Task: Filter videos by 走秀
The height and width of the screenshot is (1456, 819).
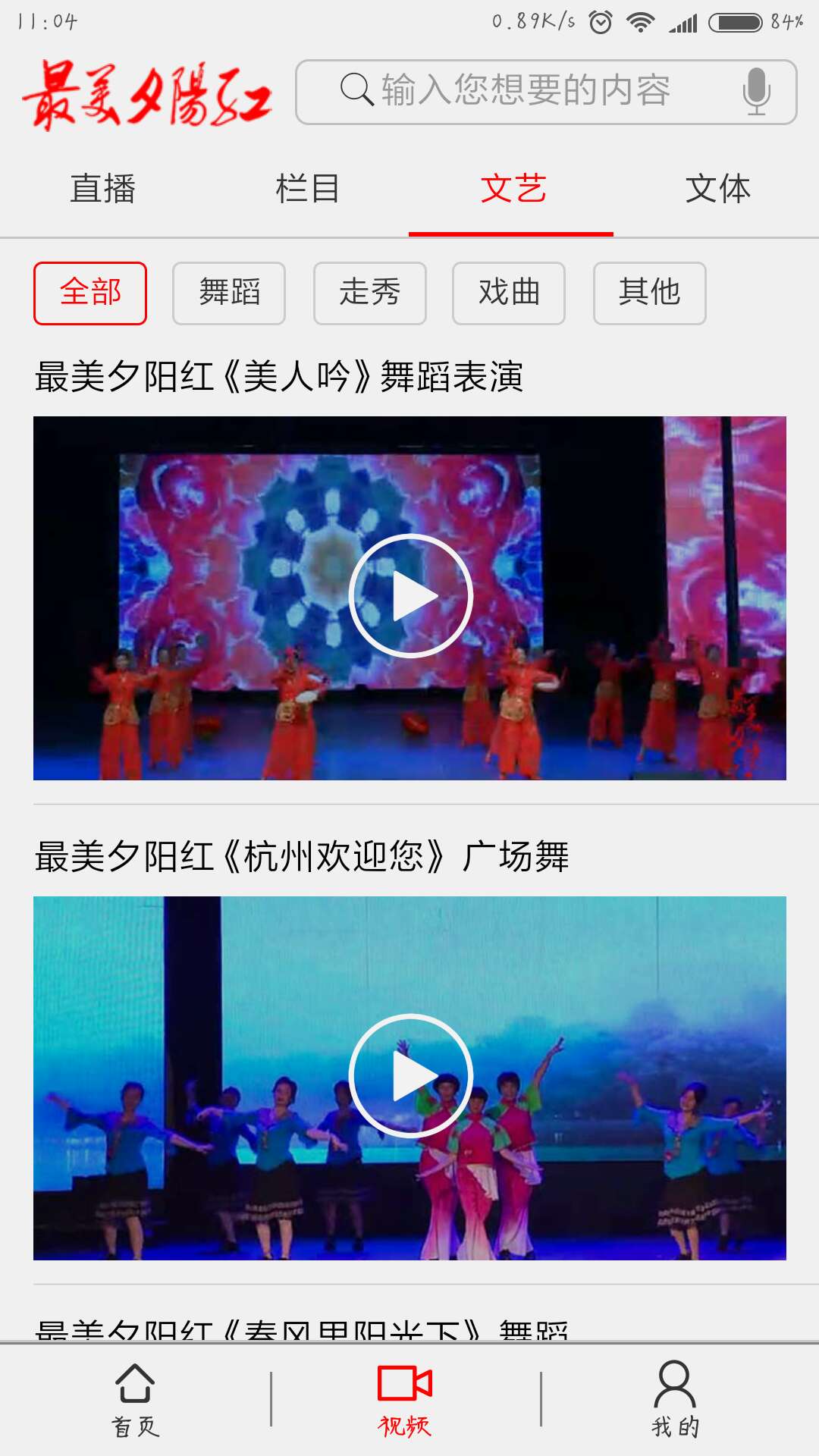Action: point(370,293)
